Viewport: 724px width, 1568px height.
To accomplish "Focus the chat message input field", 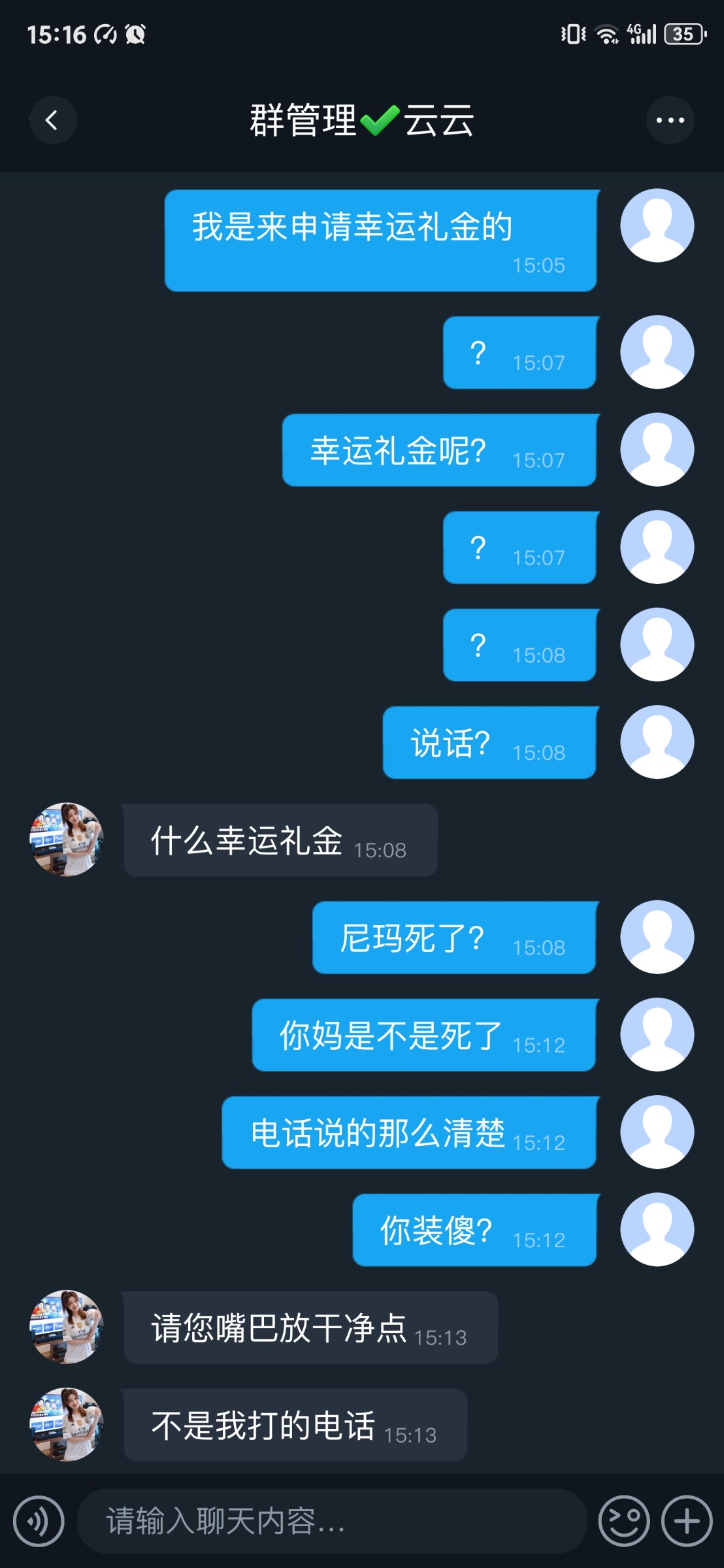I will point(331,1521).
